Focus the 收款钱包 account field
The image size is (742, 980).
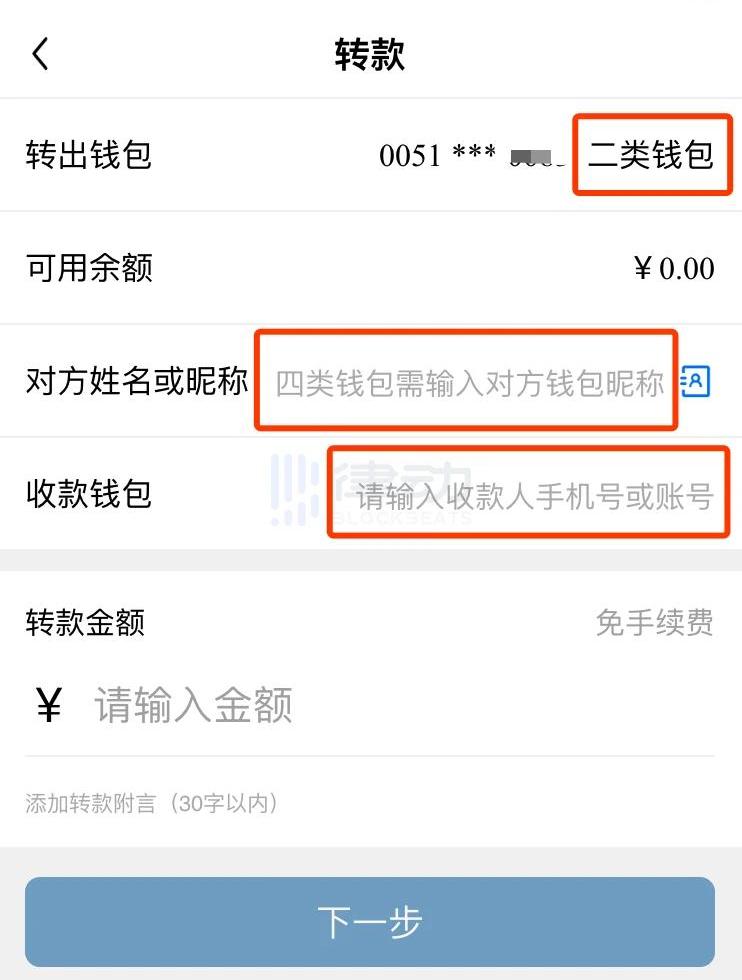point(534,495)
